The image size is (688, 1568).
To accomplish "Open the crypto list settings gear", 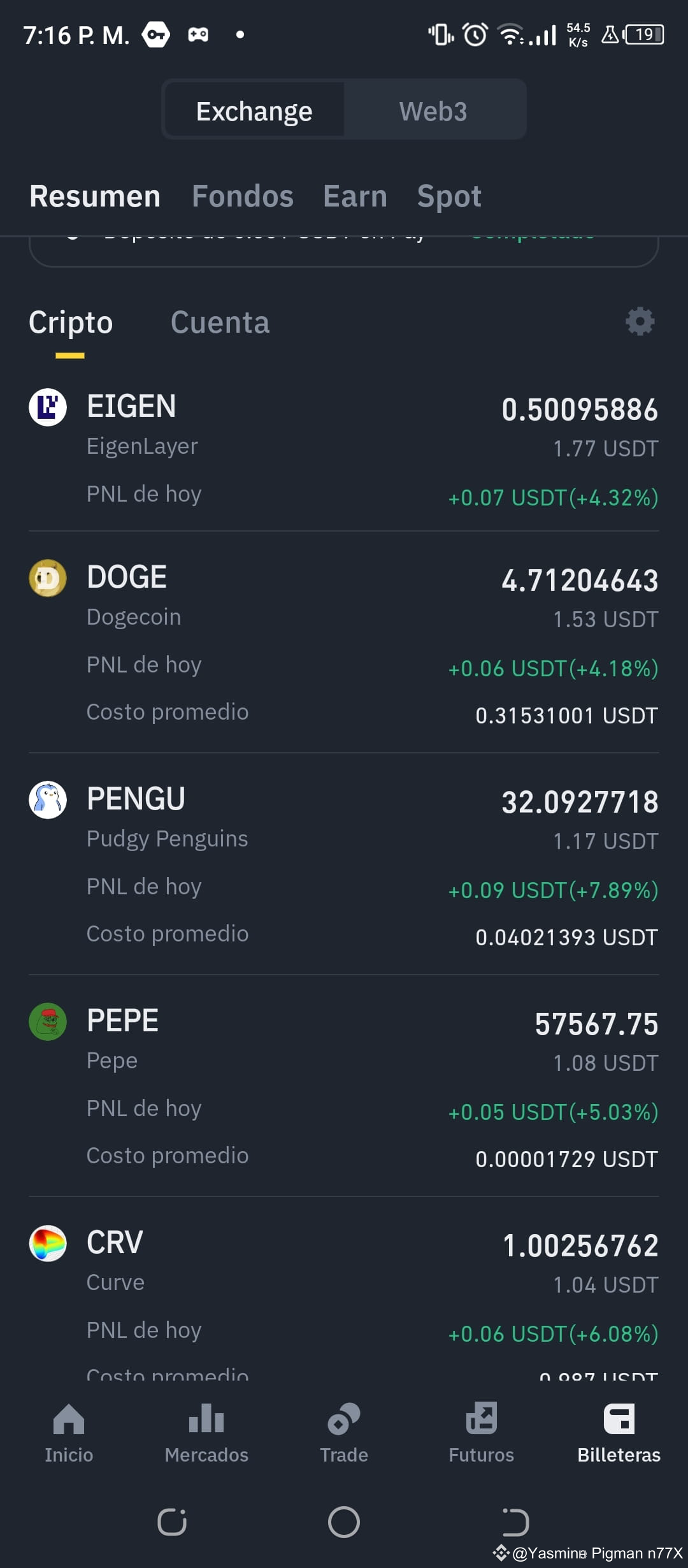I will tap(640, 322).
